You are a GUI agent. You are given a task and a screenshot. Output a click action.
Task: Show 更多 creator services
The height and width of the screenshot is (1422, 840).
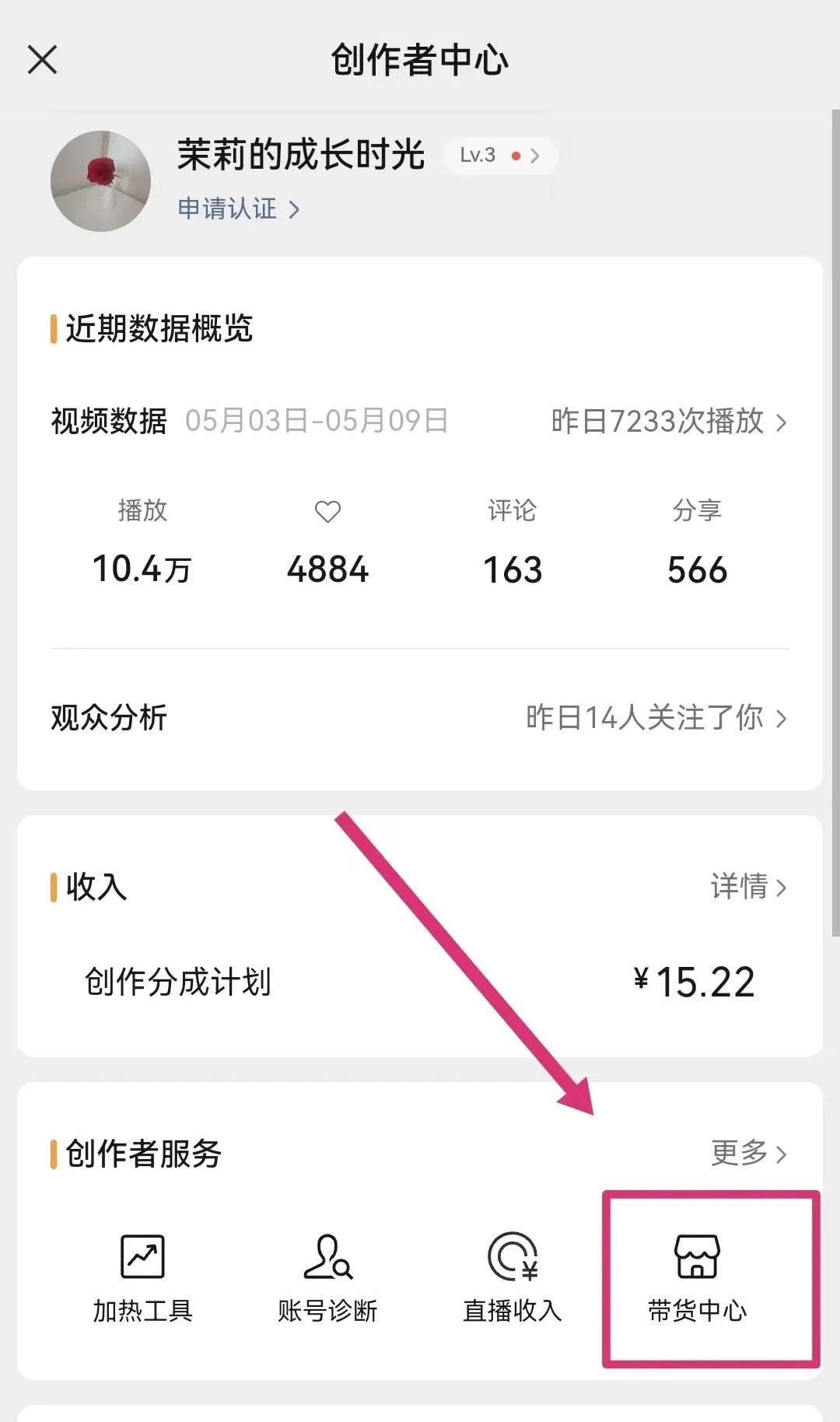[x=748, y=1153]
